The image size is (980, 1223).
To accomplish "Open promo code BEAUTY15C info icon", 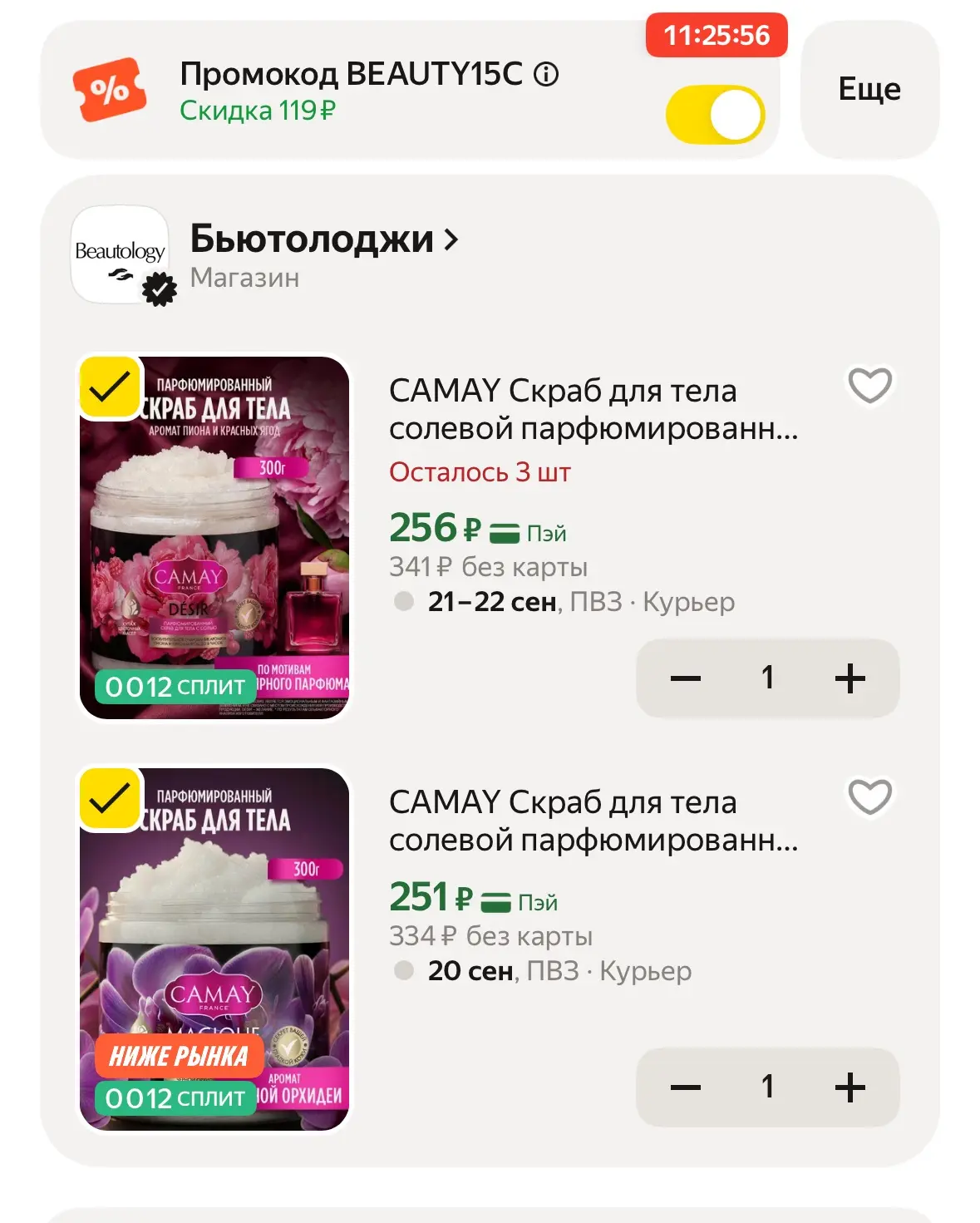I will coord(546,75).
